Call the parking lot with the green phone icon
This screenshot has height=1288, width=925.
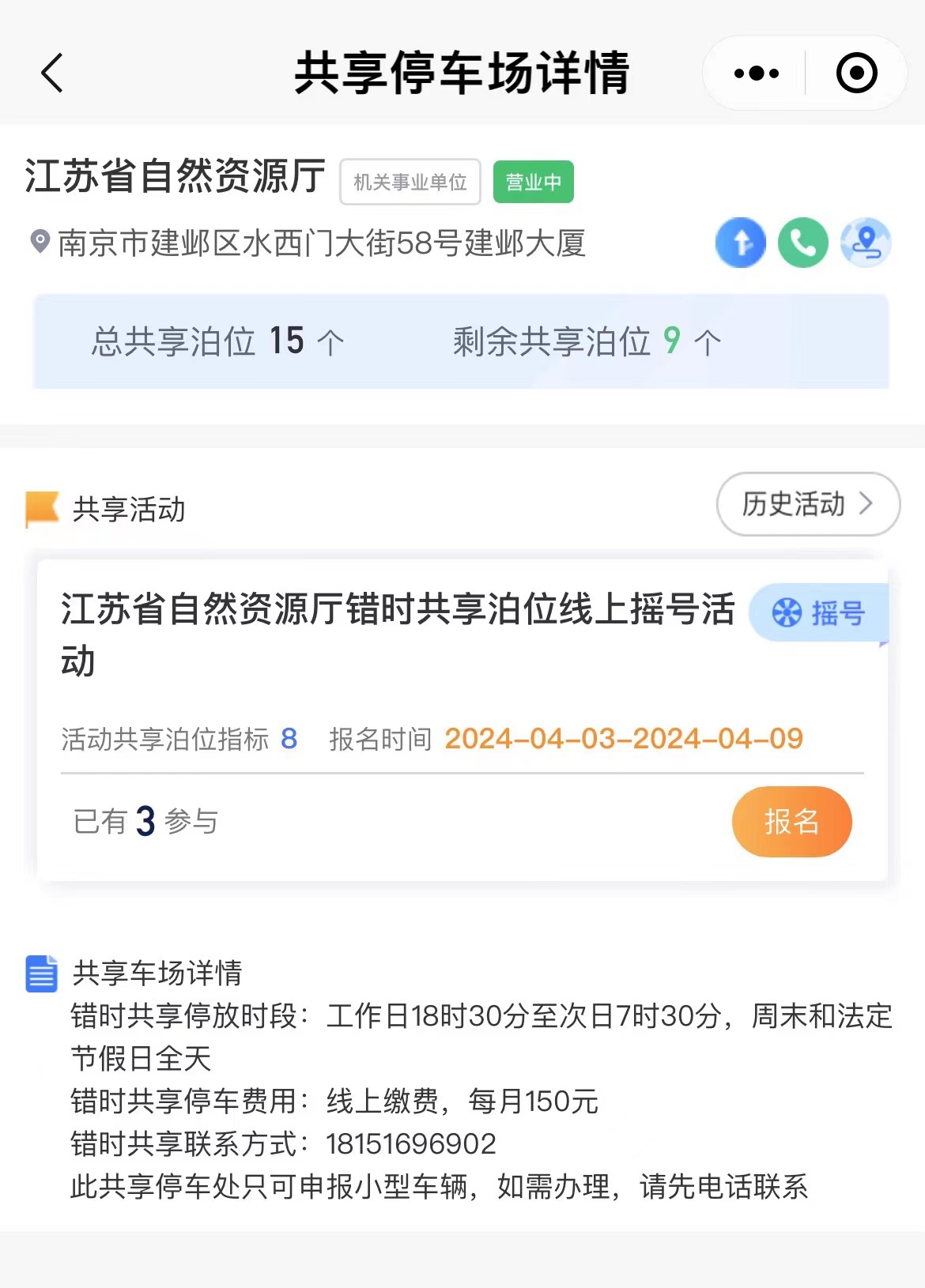point(802,243)
